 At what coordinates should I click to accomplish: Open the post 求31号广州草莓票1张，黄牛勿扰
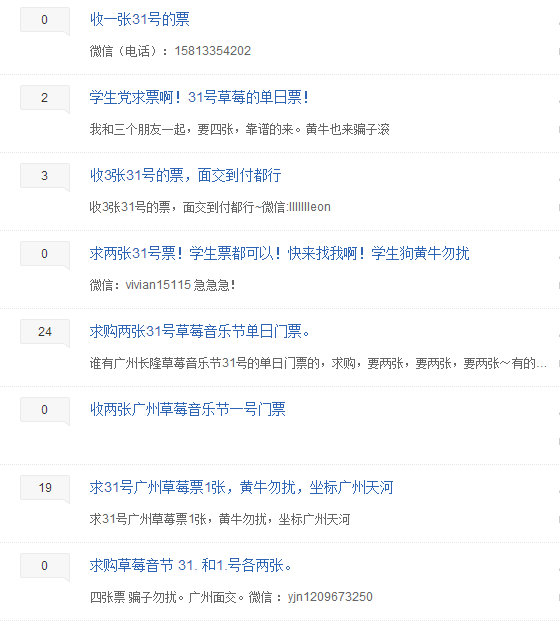[242, 487]
